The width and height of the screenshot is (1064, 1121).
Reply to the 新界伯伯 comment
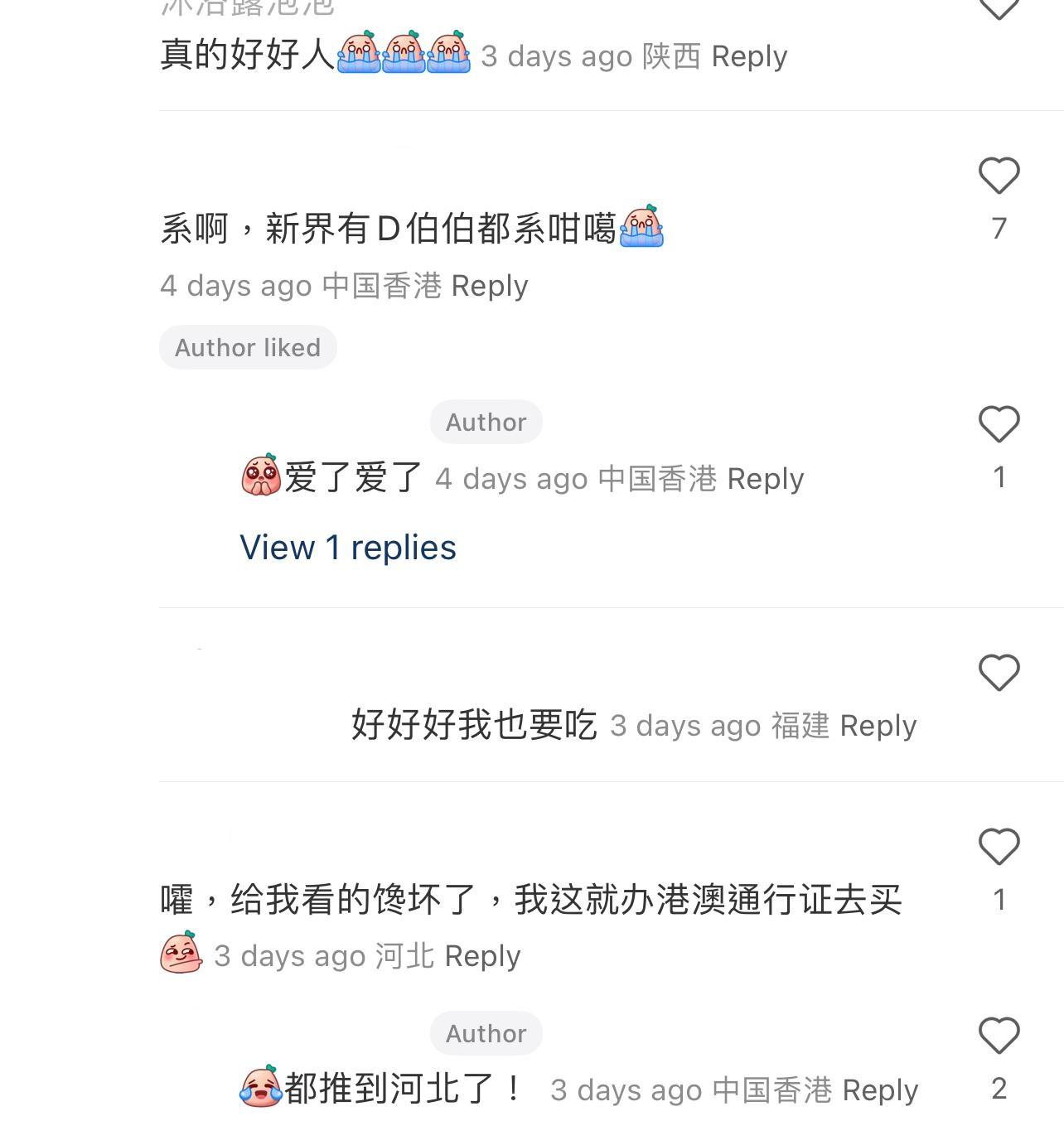click(489, 285)
